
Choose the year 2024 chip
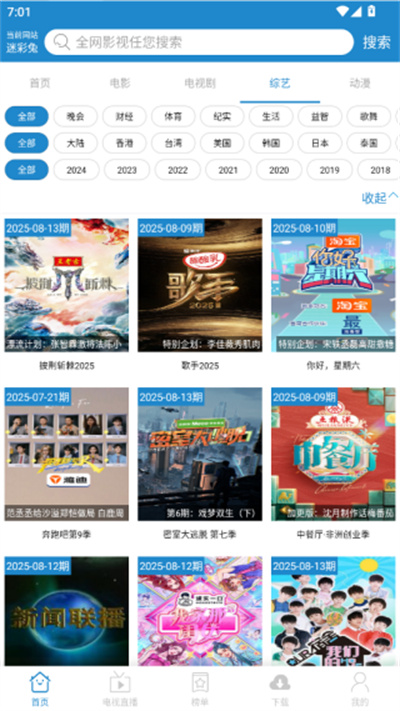[x=76, y=170]
